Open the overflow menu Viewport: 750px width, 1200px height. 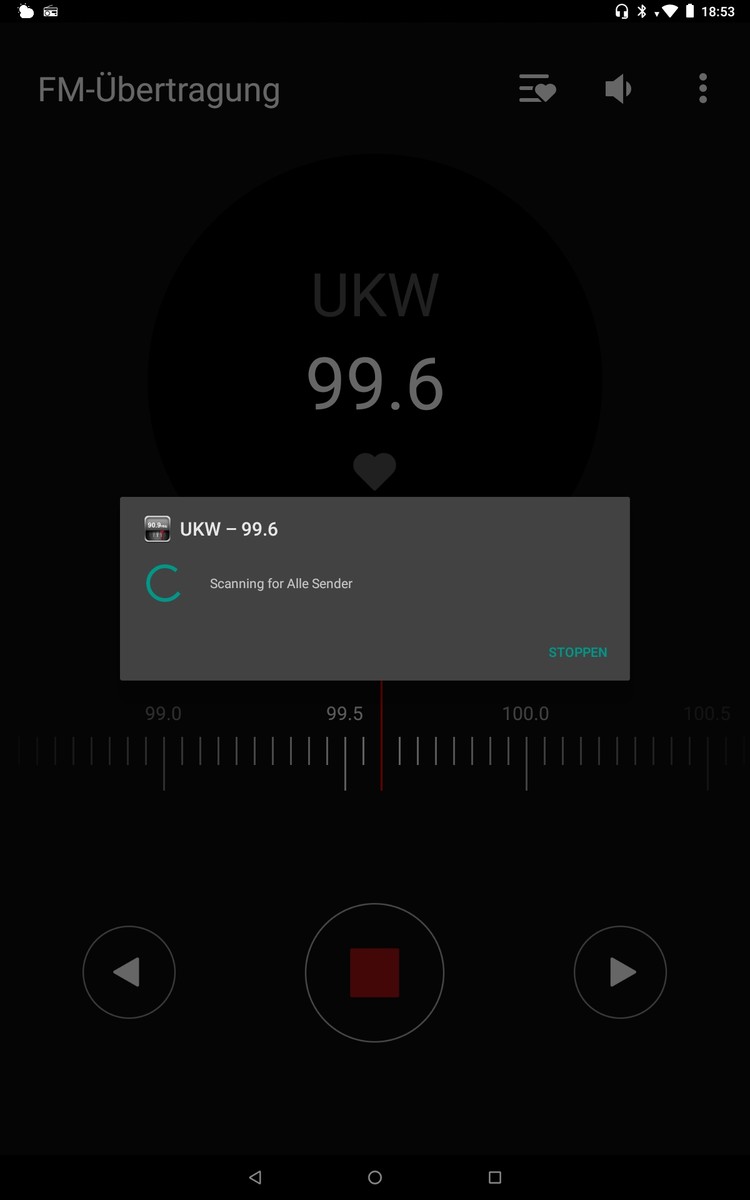click(703, 89)
